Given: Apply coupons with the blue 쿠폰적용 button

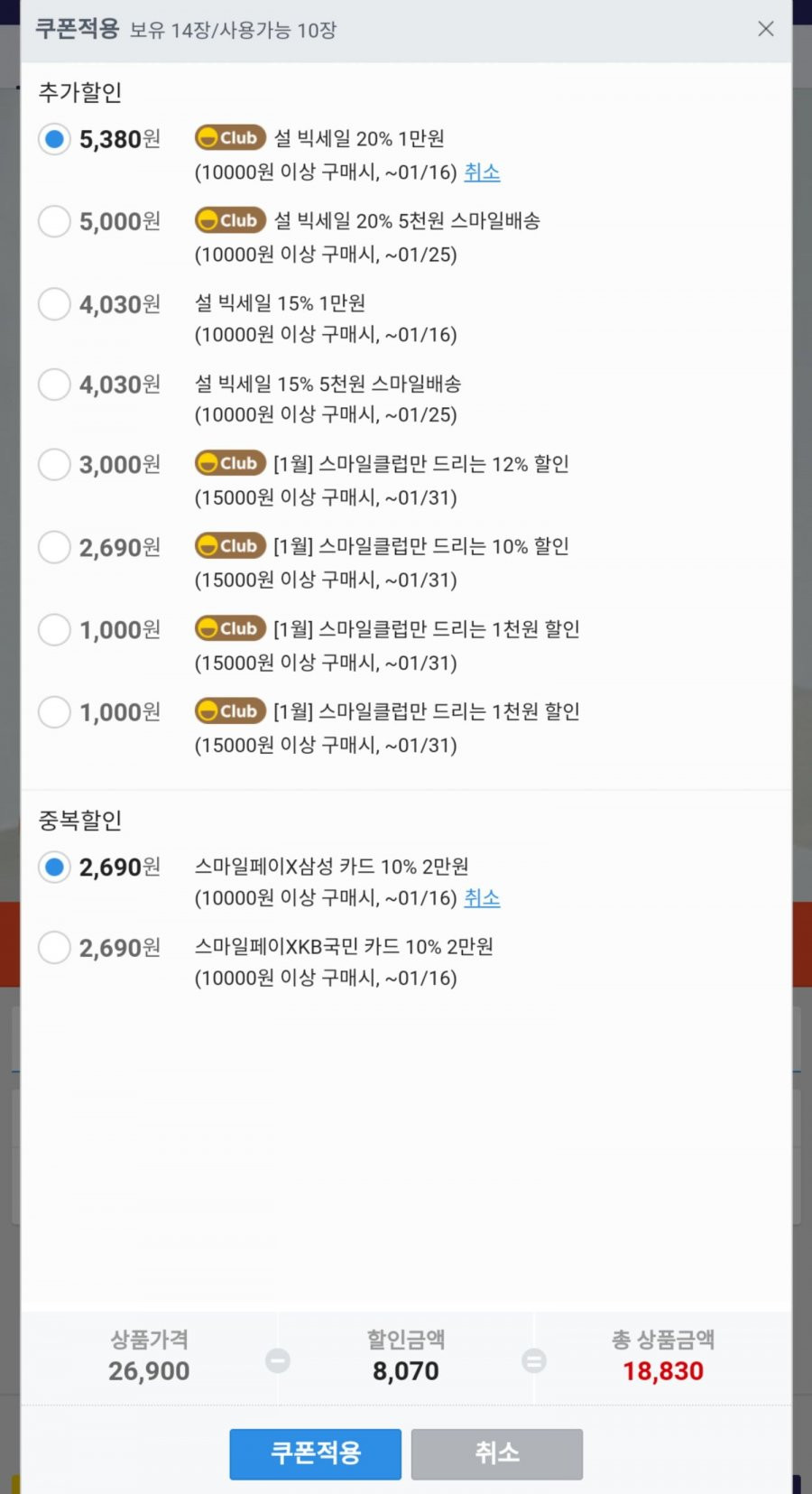Looking at the screenshot, I should (315, 1453).
